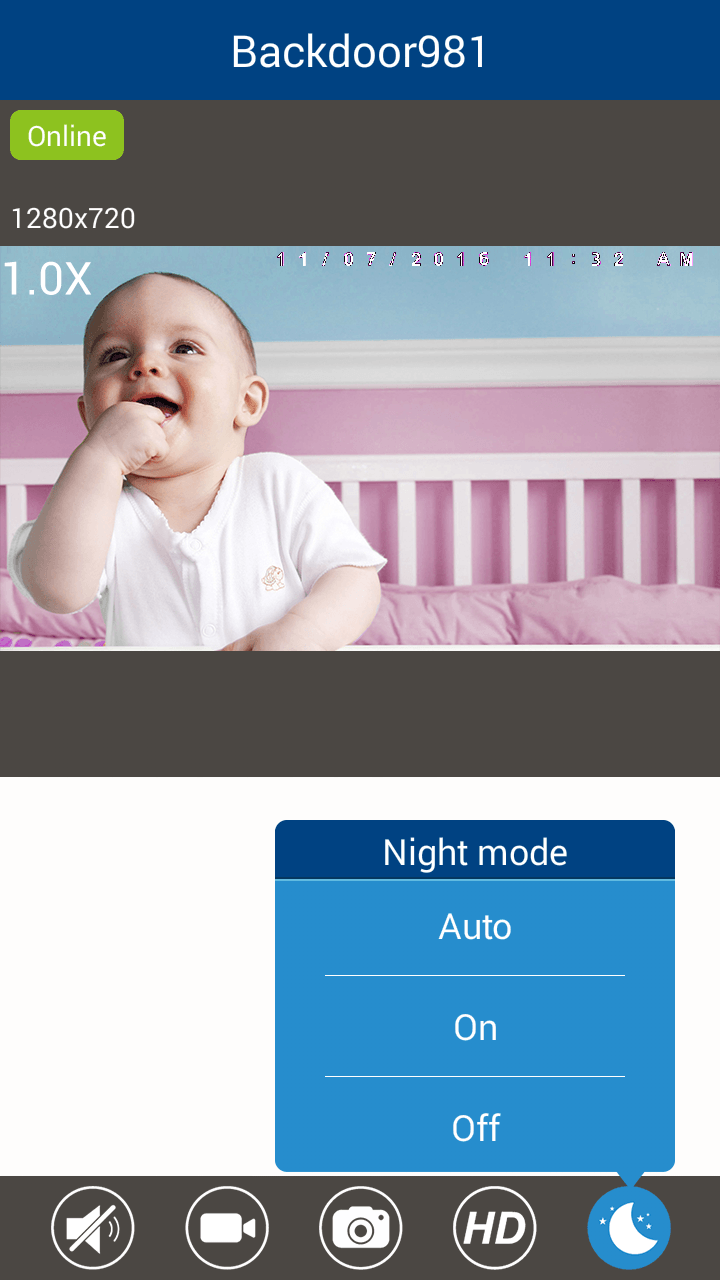Unmute the camera audio

(93, 1228)
